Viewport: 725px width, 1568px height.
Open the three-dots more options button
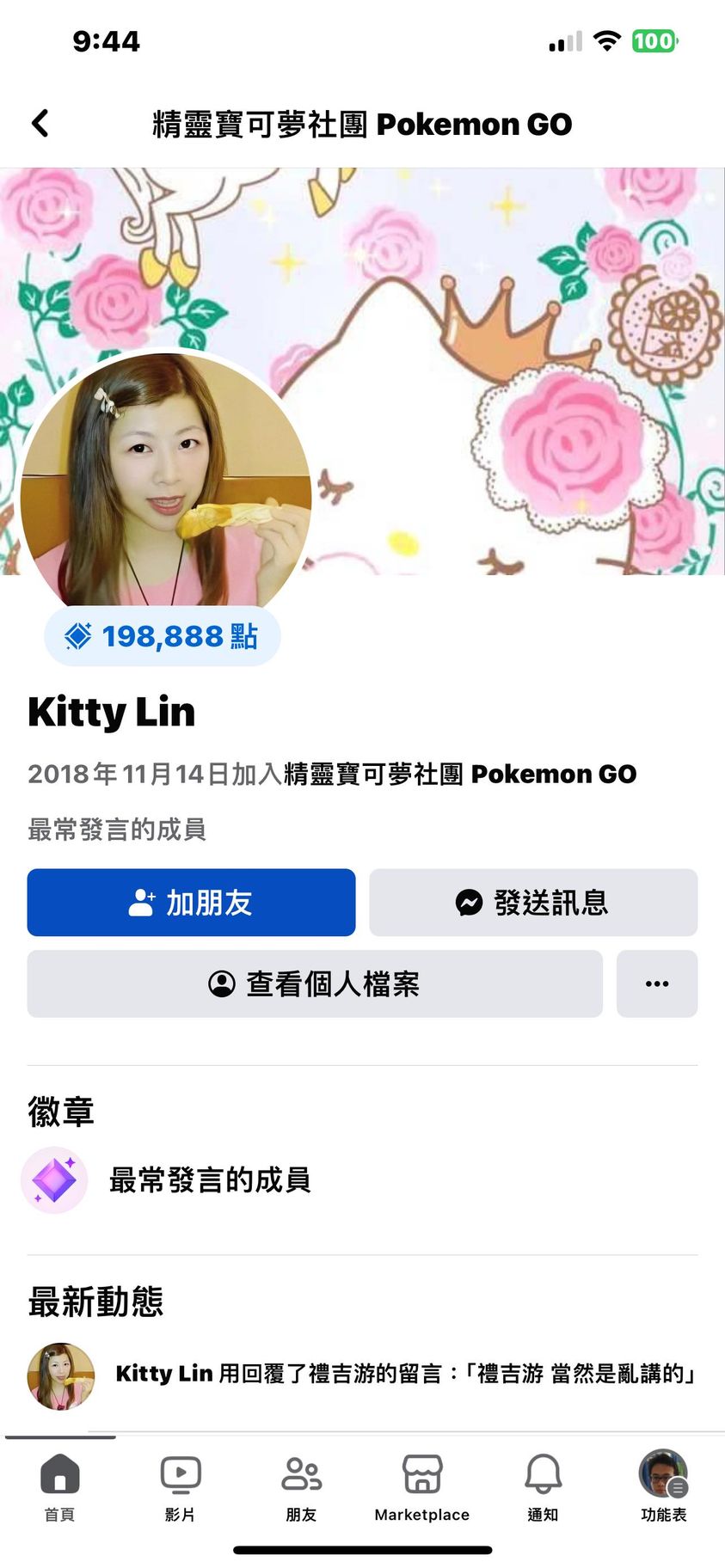pyautogui.click(x=657, y=983)
